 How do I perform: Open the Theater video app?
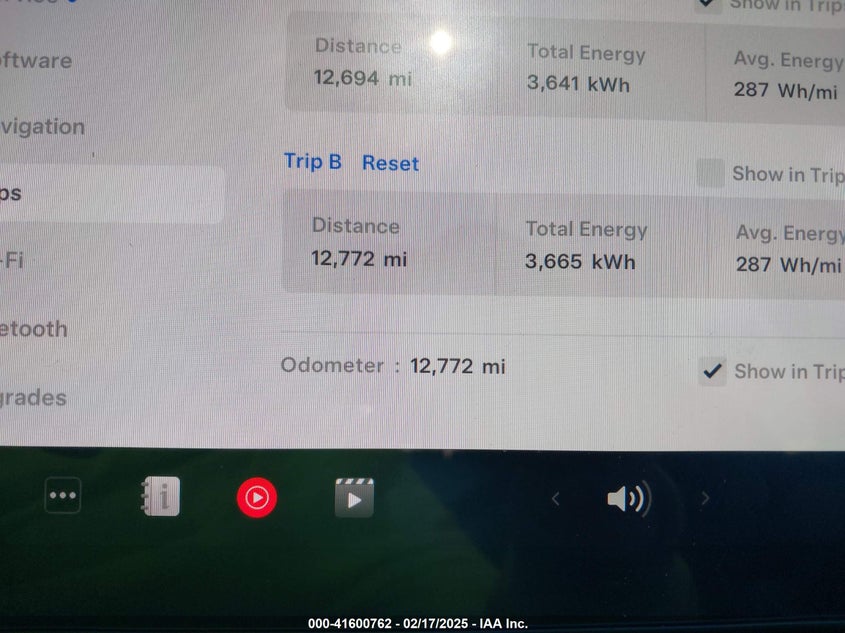pyautogui.click(x=354, y=497)
